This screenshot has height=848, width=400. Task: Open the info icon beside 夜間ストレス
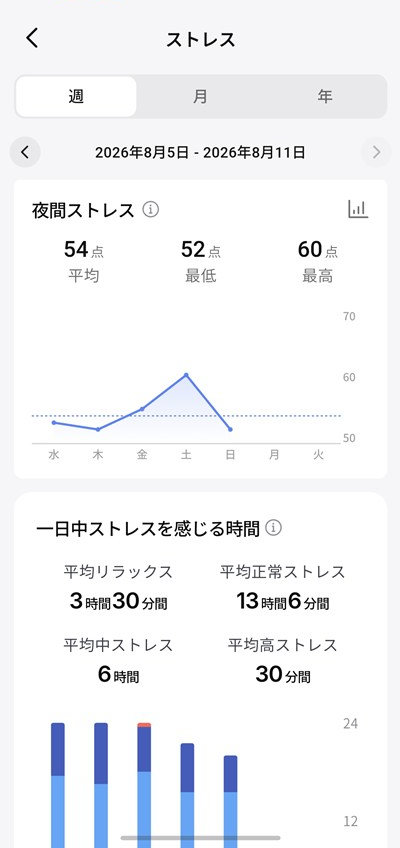click(151, 209)
